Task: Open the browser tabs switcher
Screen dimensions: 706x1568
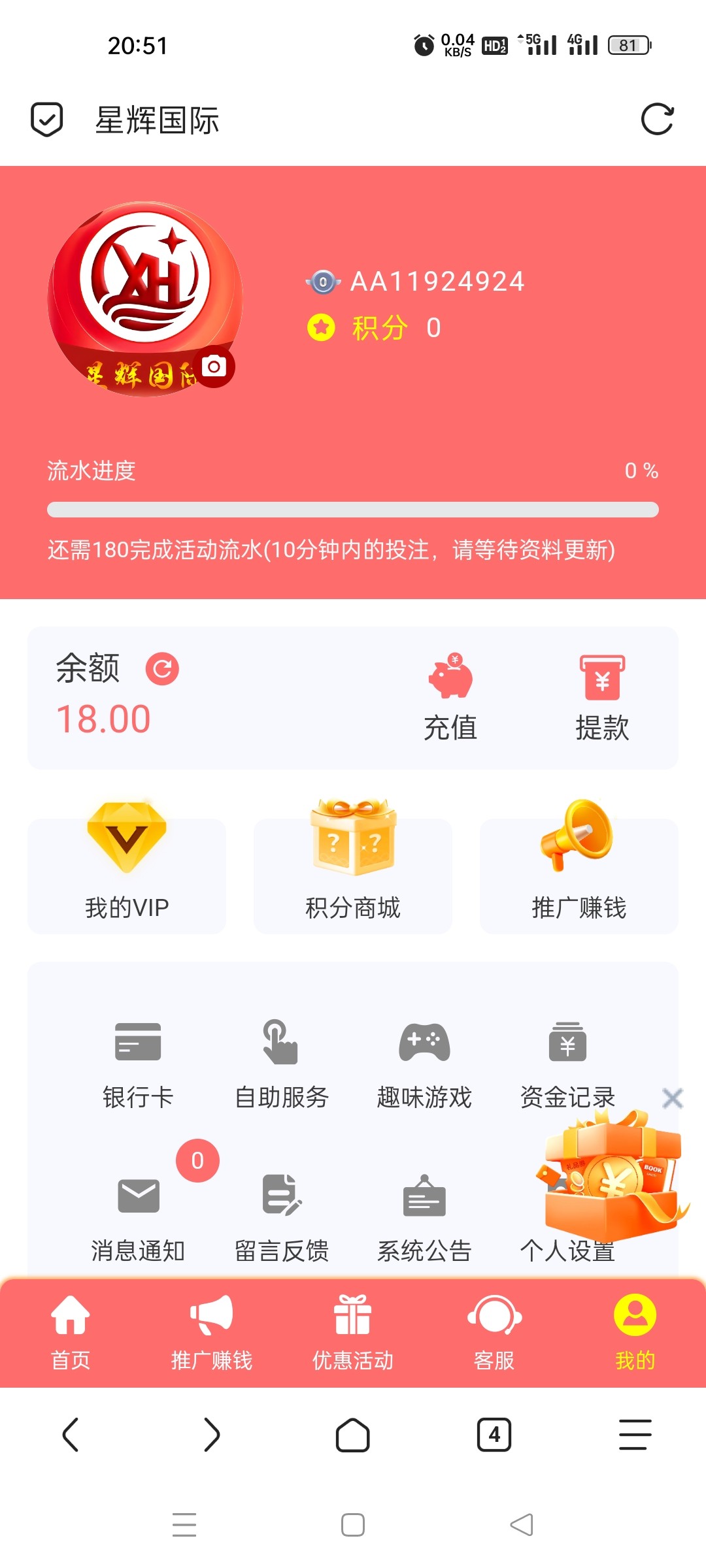Action: click(494, 1435)
